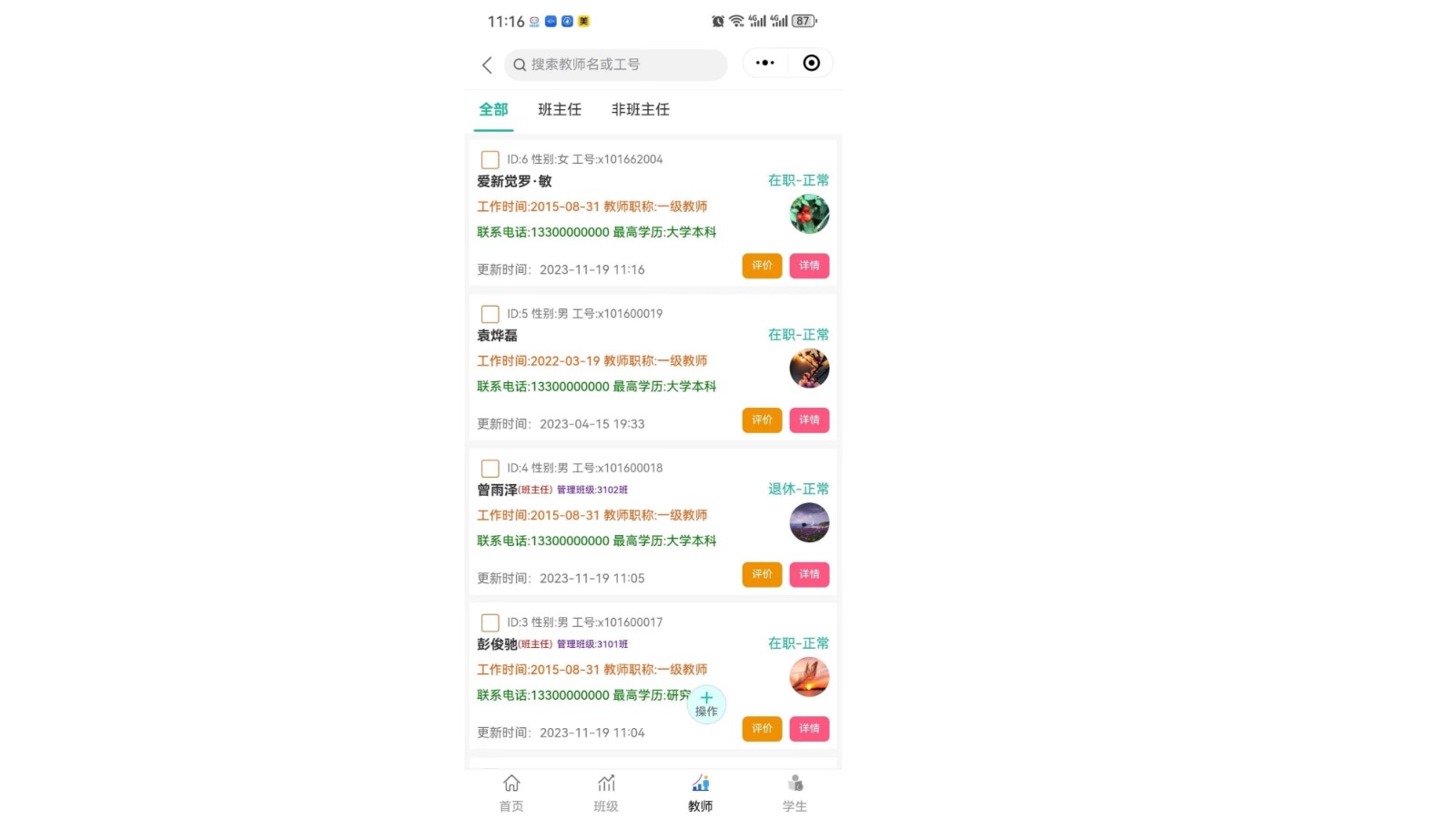Go to the 首页 home tab
This screenshot has height=819, width=1456.
click(x=511, y=793)
